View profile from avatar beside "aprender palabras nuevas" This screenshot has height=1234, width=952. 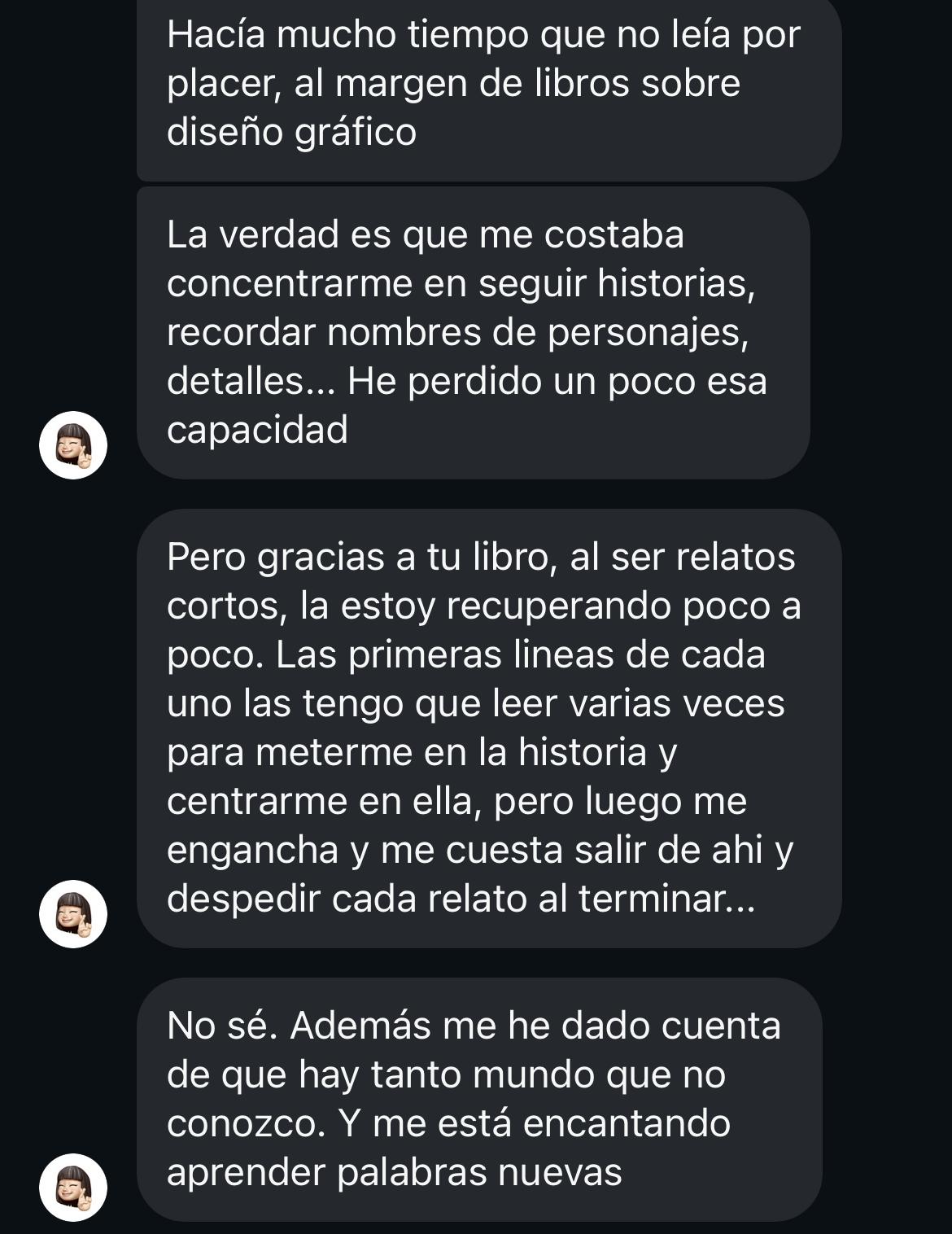coord(73,1187)
